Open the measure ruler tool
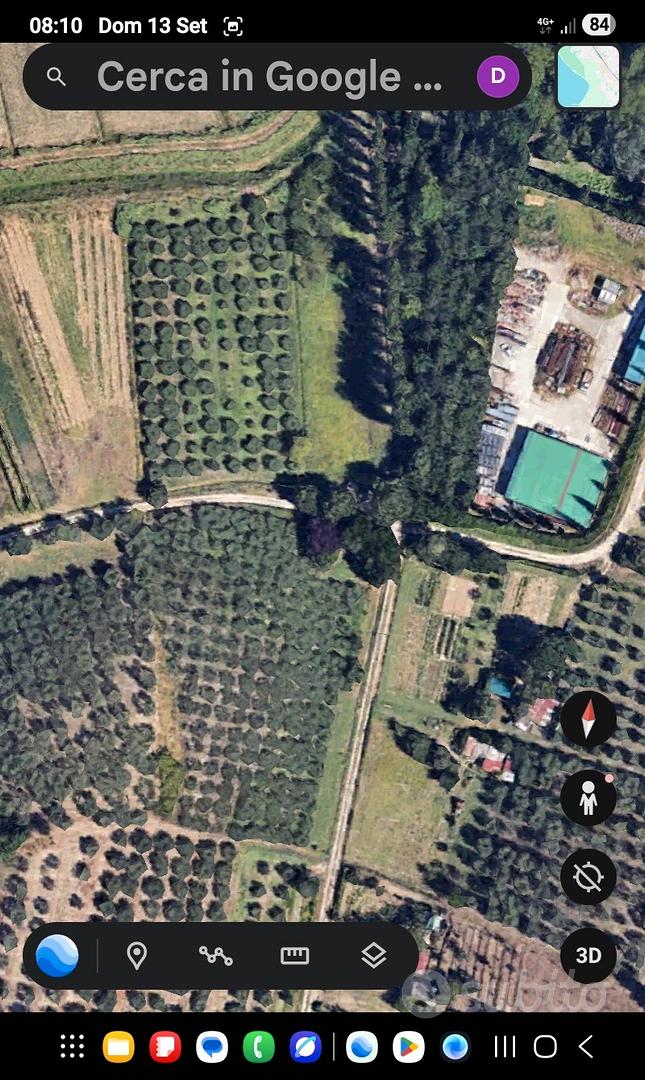 (294, 955)
